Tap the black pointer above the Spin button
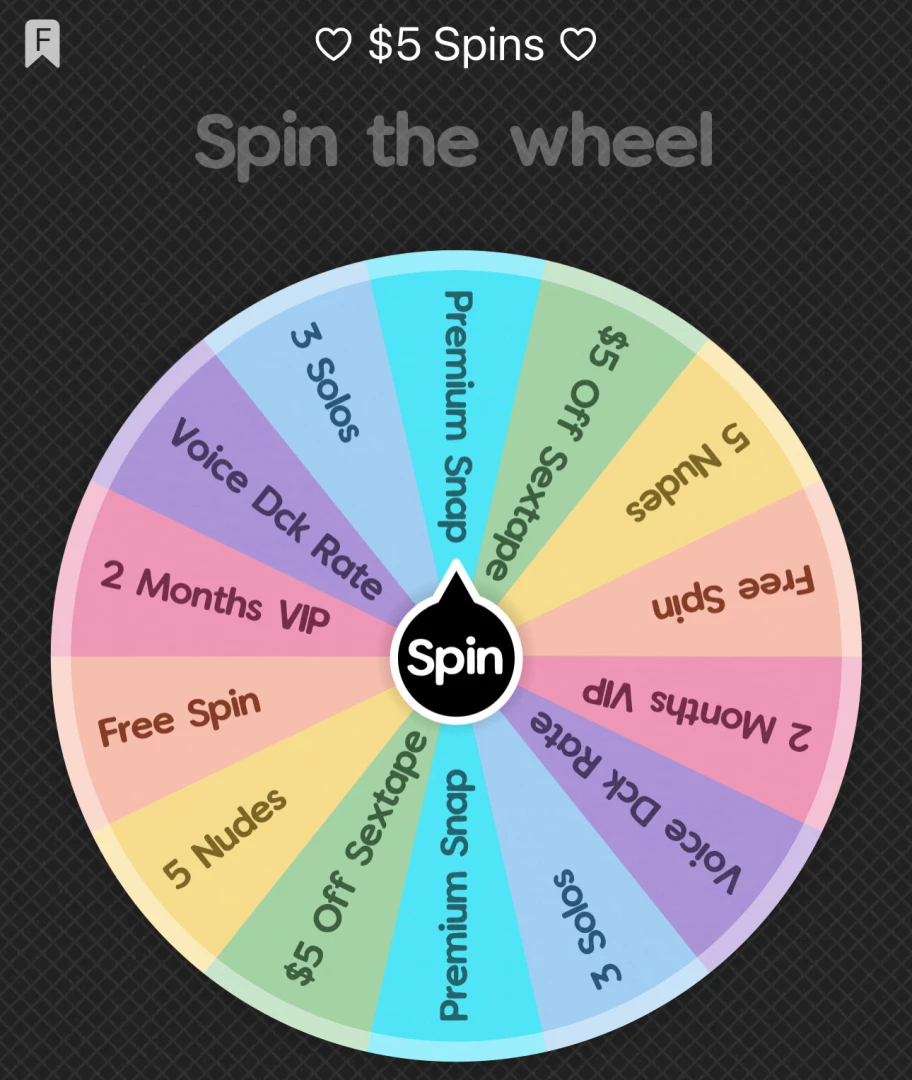The height and width of the screenshot is (1080, 912). click(x=457, y=590)
